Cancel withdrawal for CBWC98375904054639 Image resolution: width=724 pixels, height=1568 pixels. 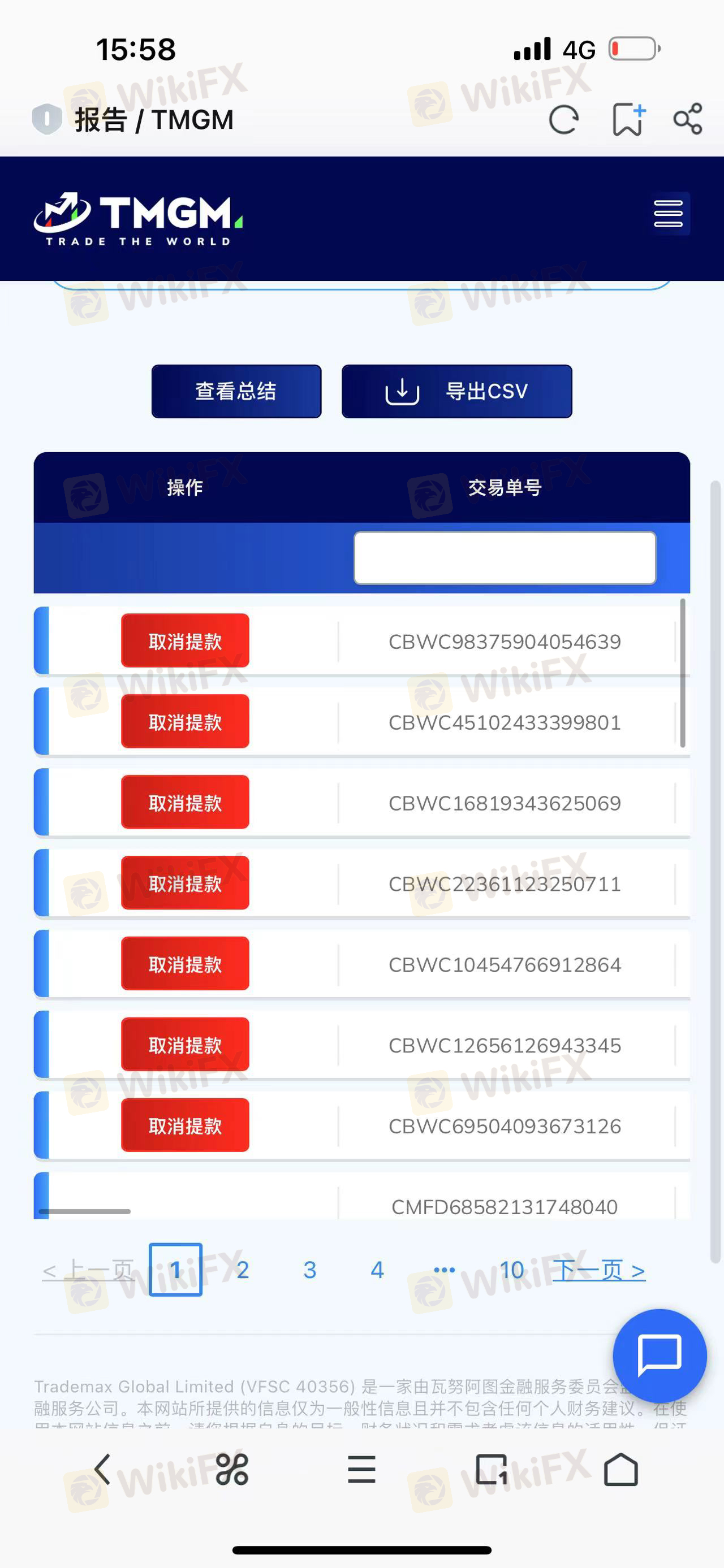pyautogui.click(x=185, y=641)
